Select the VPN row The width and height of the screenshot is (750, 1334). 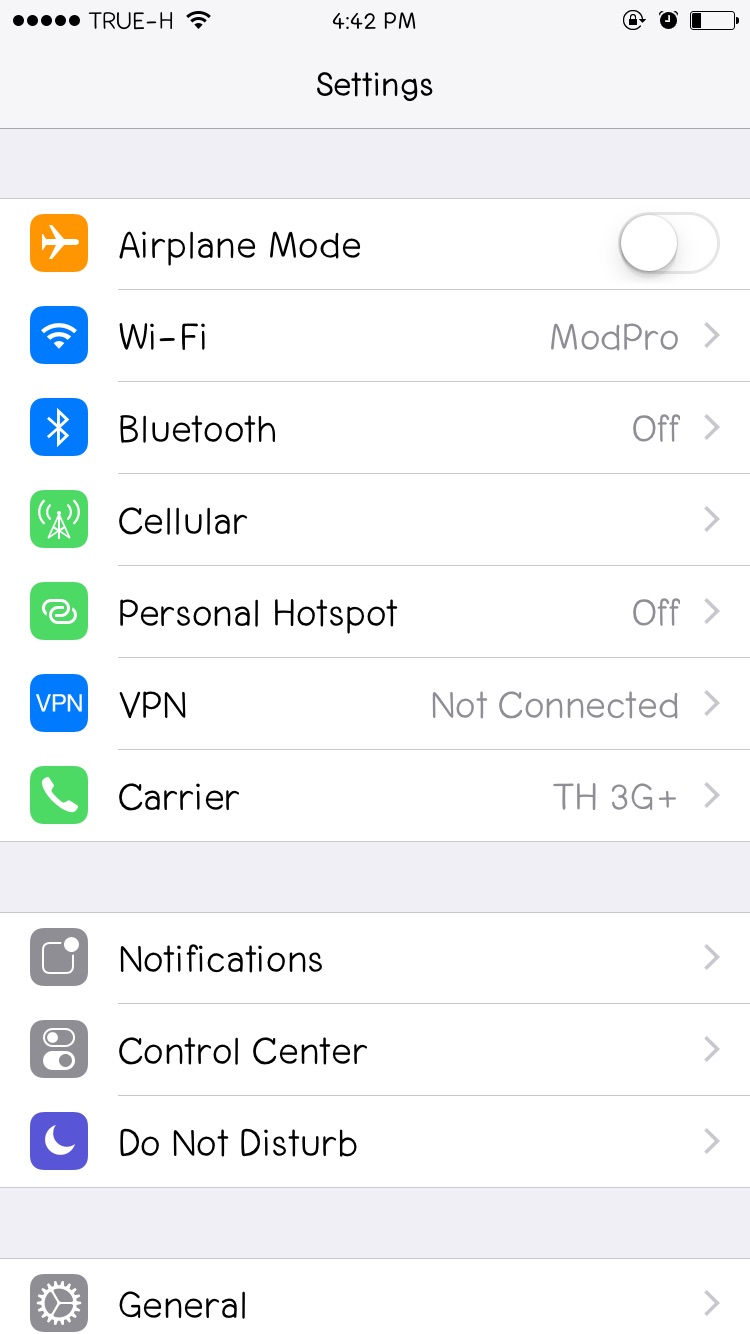(375, 705)
